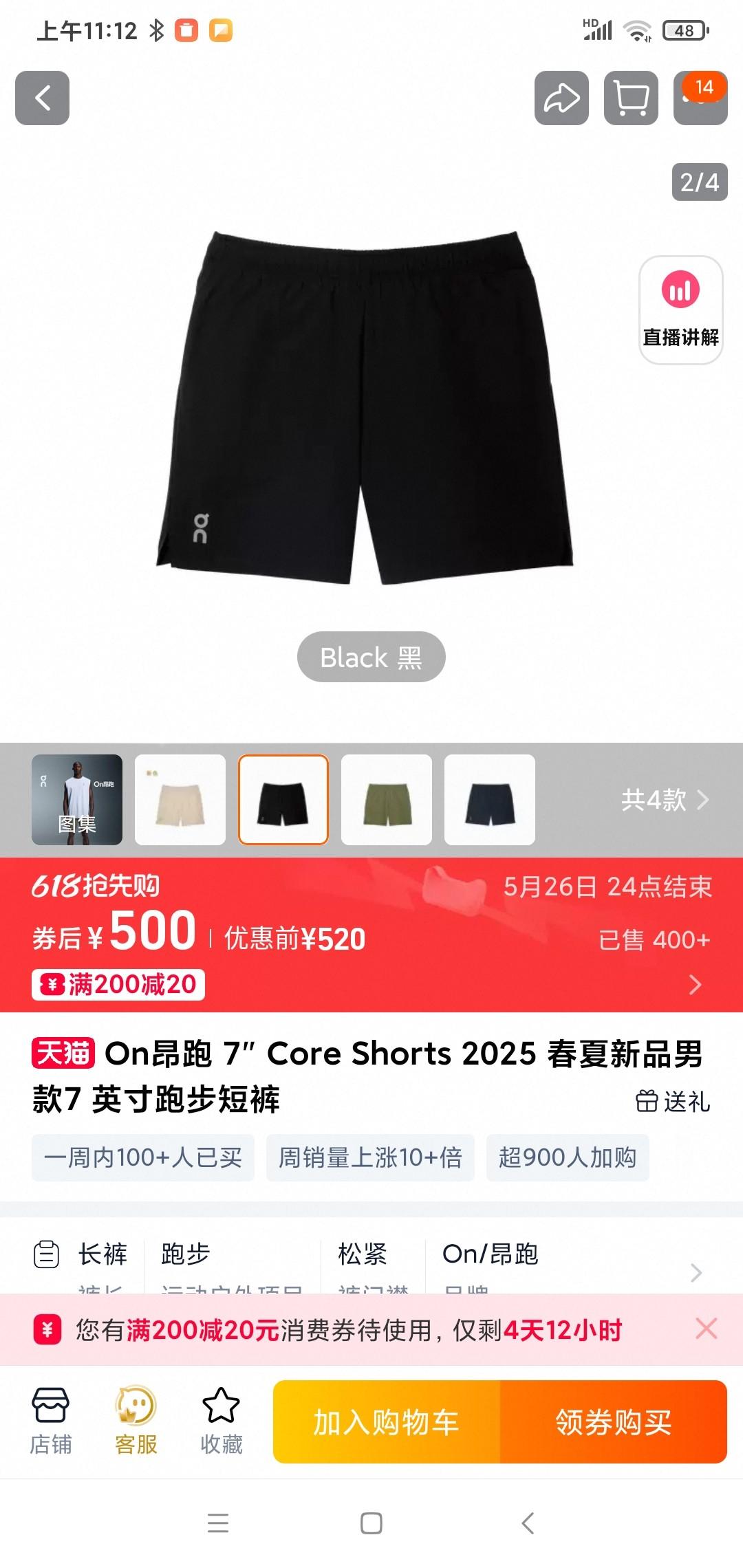The width and height of the screenshot is (743, 1568).
Task: Select the olive green shorts thumbnail
Action: pos(387,800)
